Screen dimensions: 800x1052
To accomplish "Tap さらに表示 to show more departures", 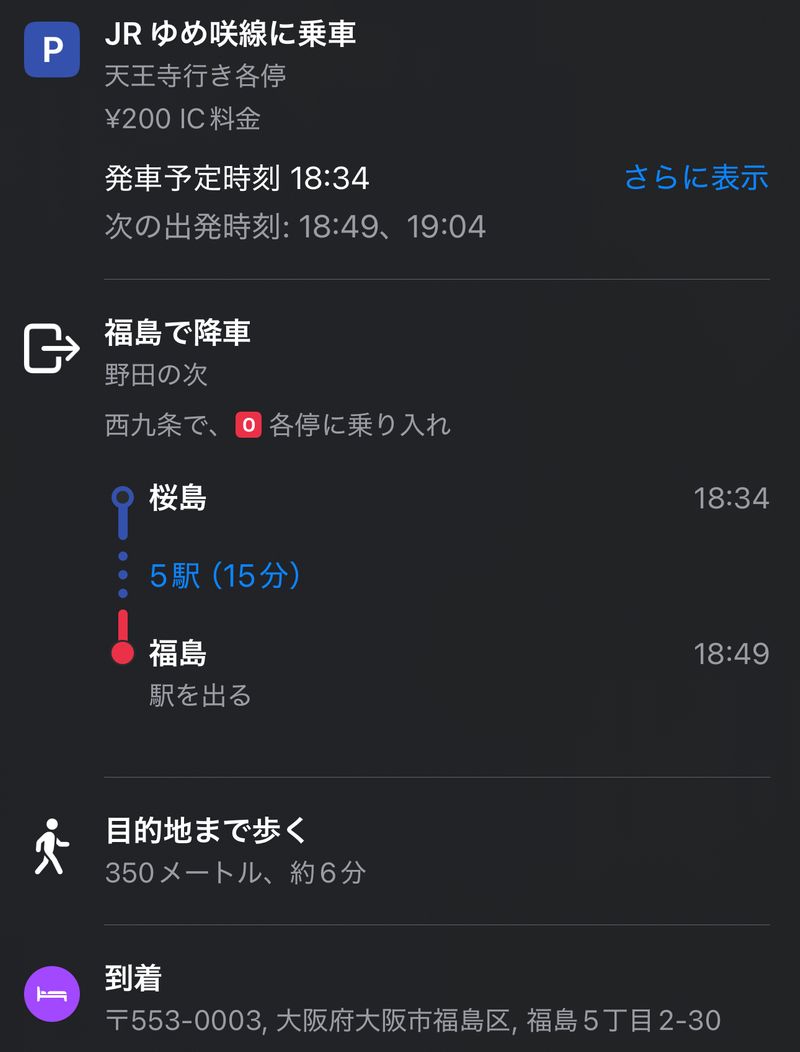I will tap(696, 178).
